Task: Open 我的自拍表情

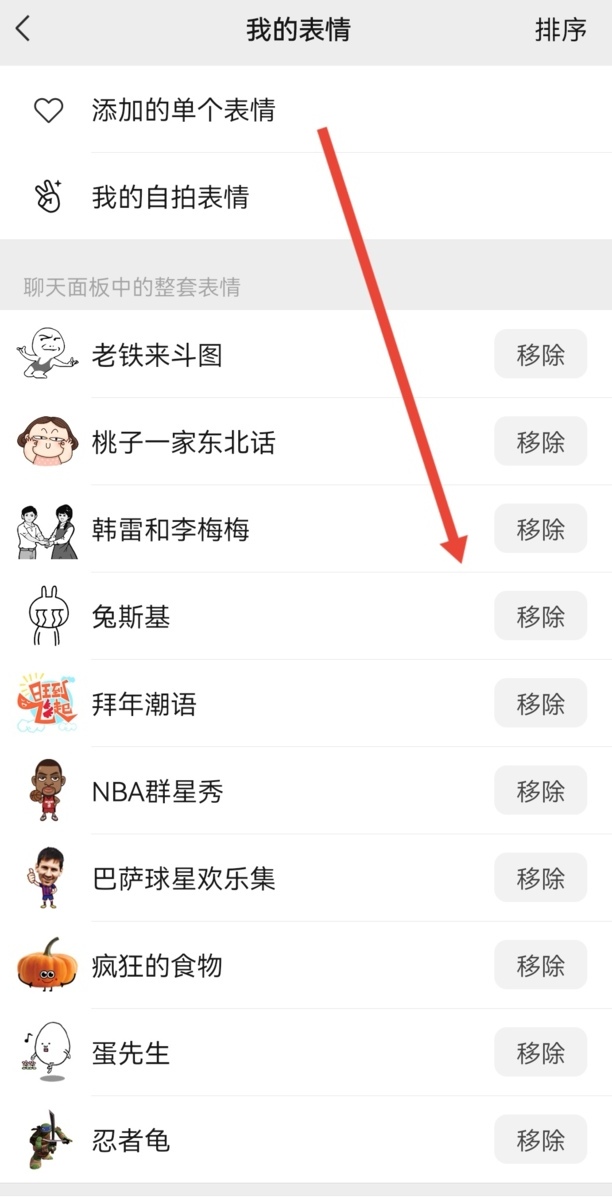Action: point(170,197)
